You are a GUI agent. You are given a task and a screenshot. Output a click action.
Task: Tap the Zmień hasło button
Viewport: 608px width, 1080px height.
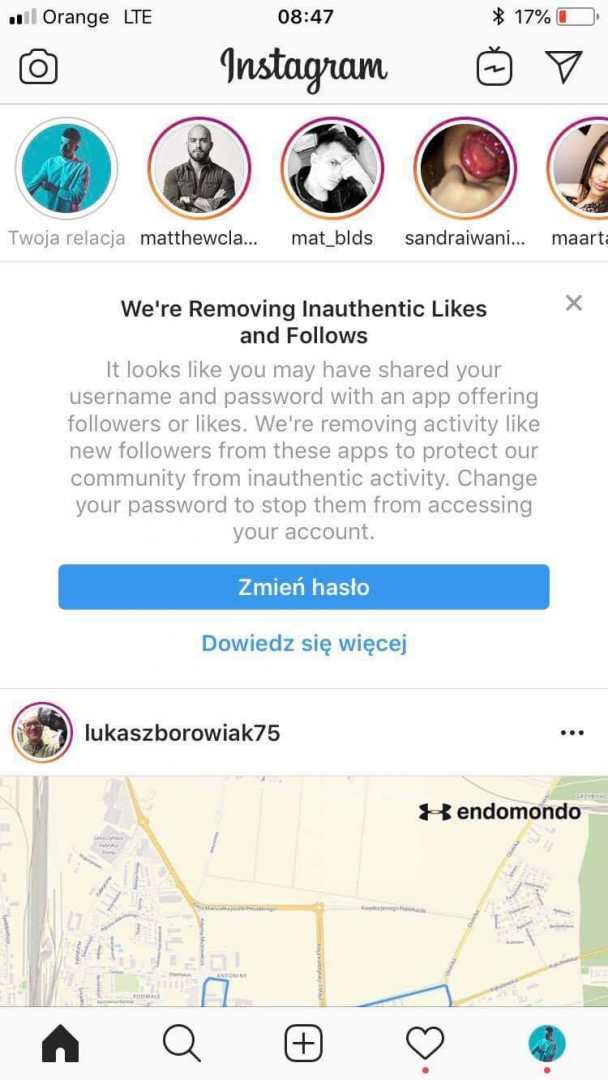tap(303, 587)
